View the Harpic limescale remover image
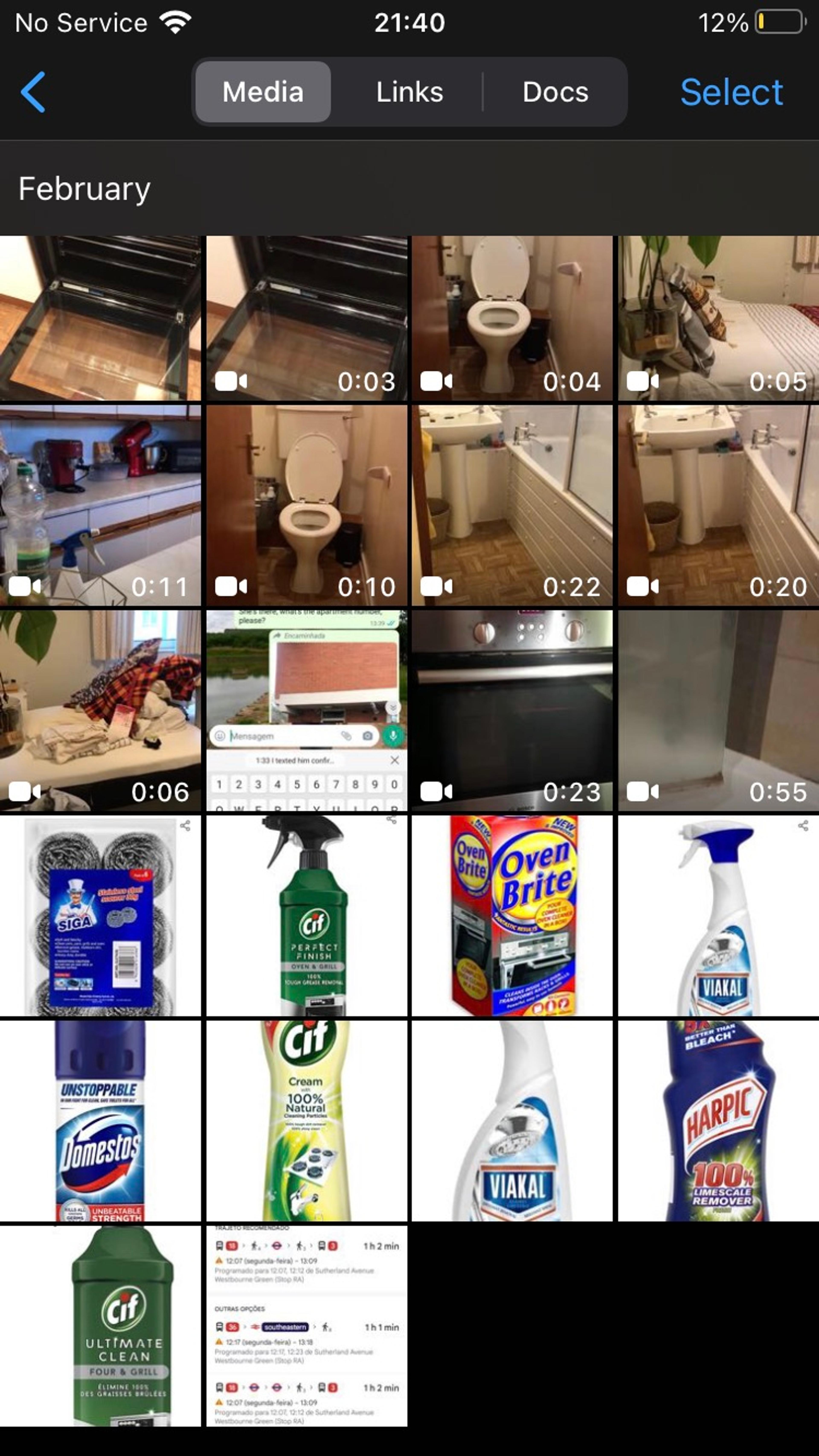The image size is (819, 1456). point(718,1121)
